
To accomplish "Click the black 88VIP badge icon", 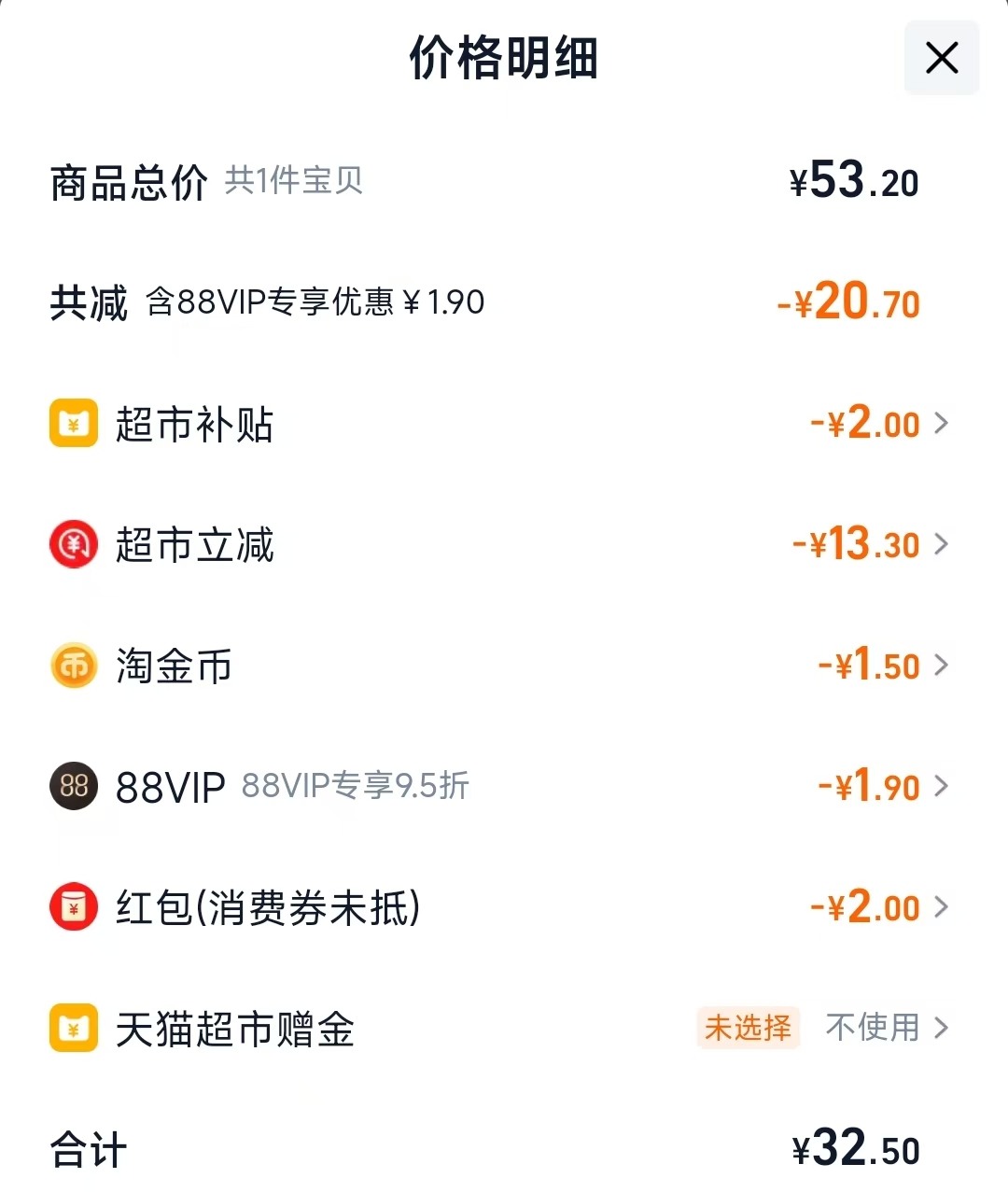I will [x=73, y=786].
